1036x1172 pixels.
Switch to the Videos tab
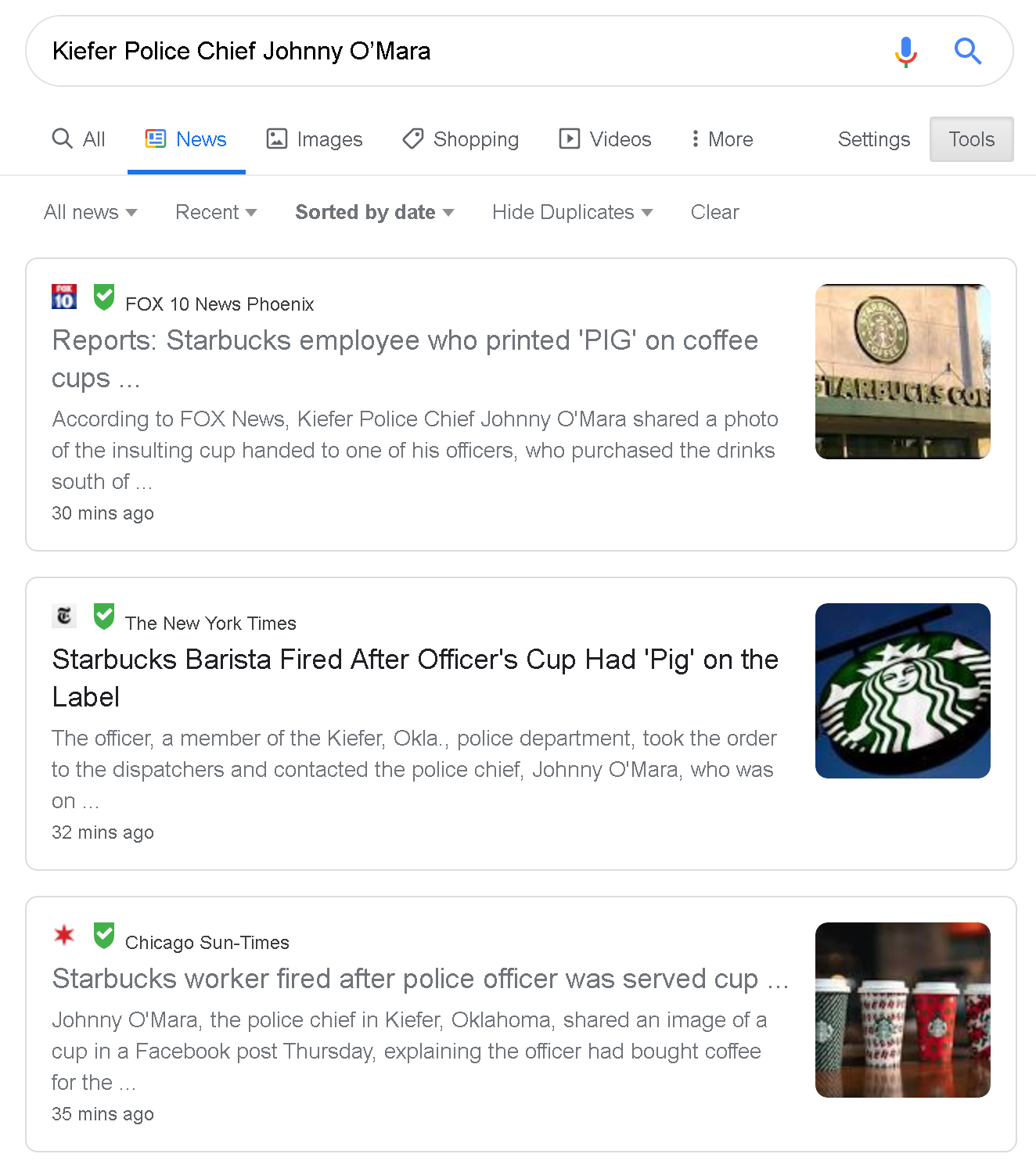click(605, 139)
